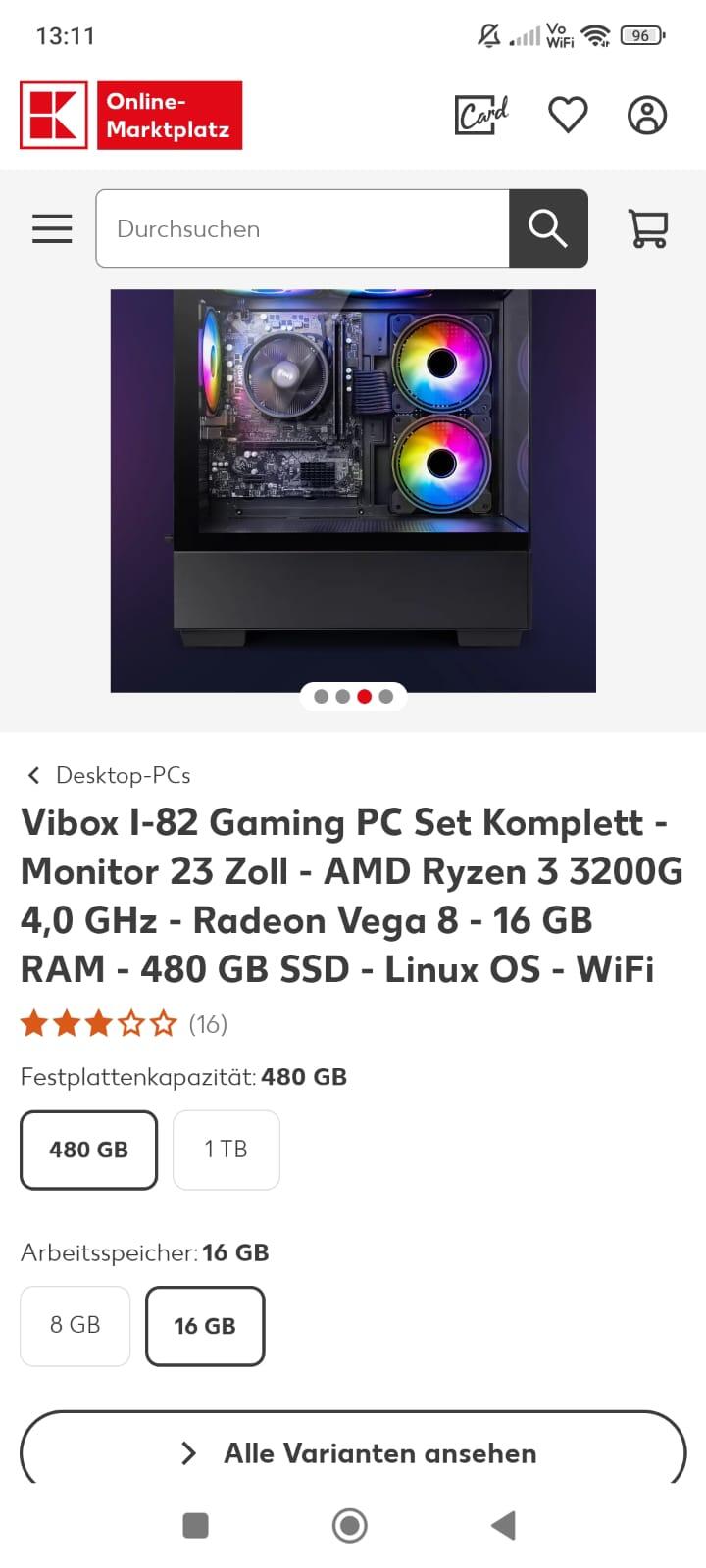Open the shopping cart
The image size is (706, 1568).
[648, 228]
